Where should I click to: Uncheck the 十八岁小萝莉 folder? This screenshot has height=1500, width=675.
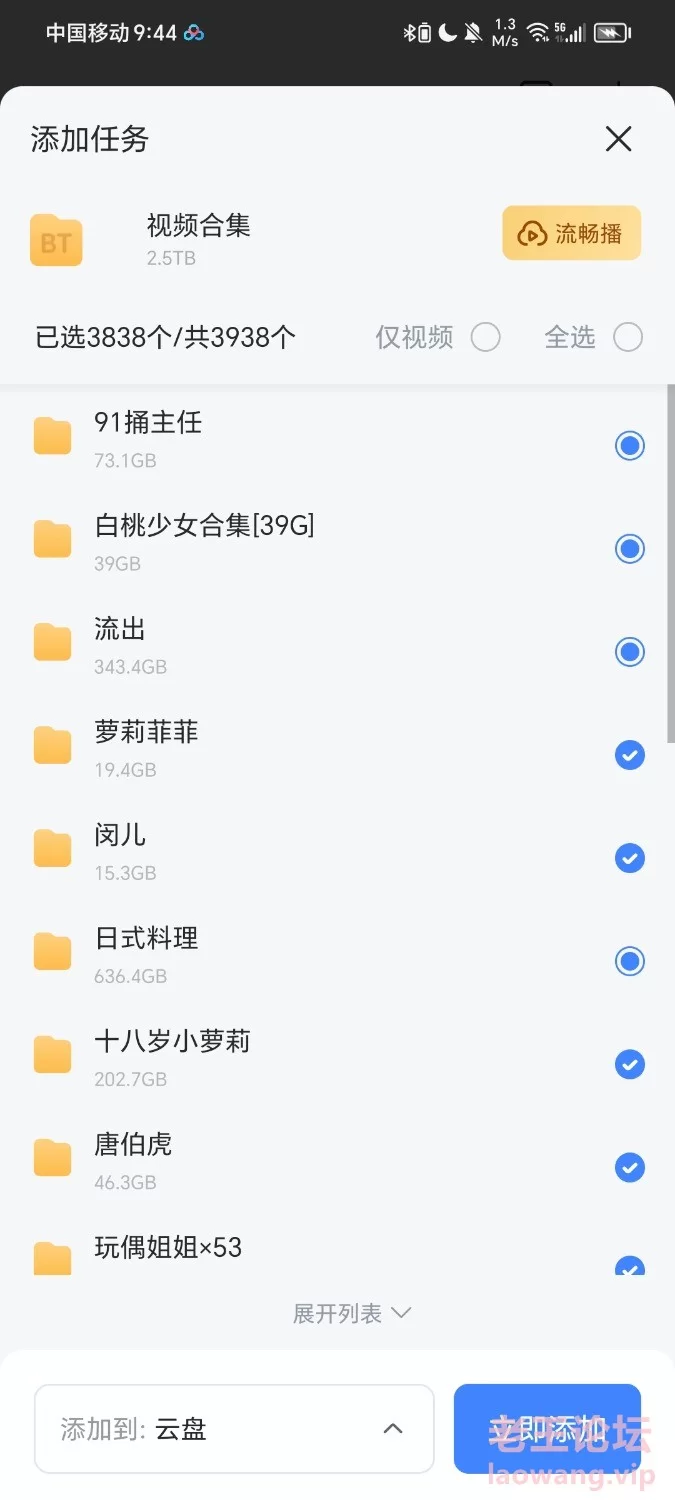tap(629, 1064)
